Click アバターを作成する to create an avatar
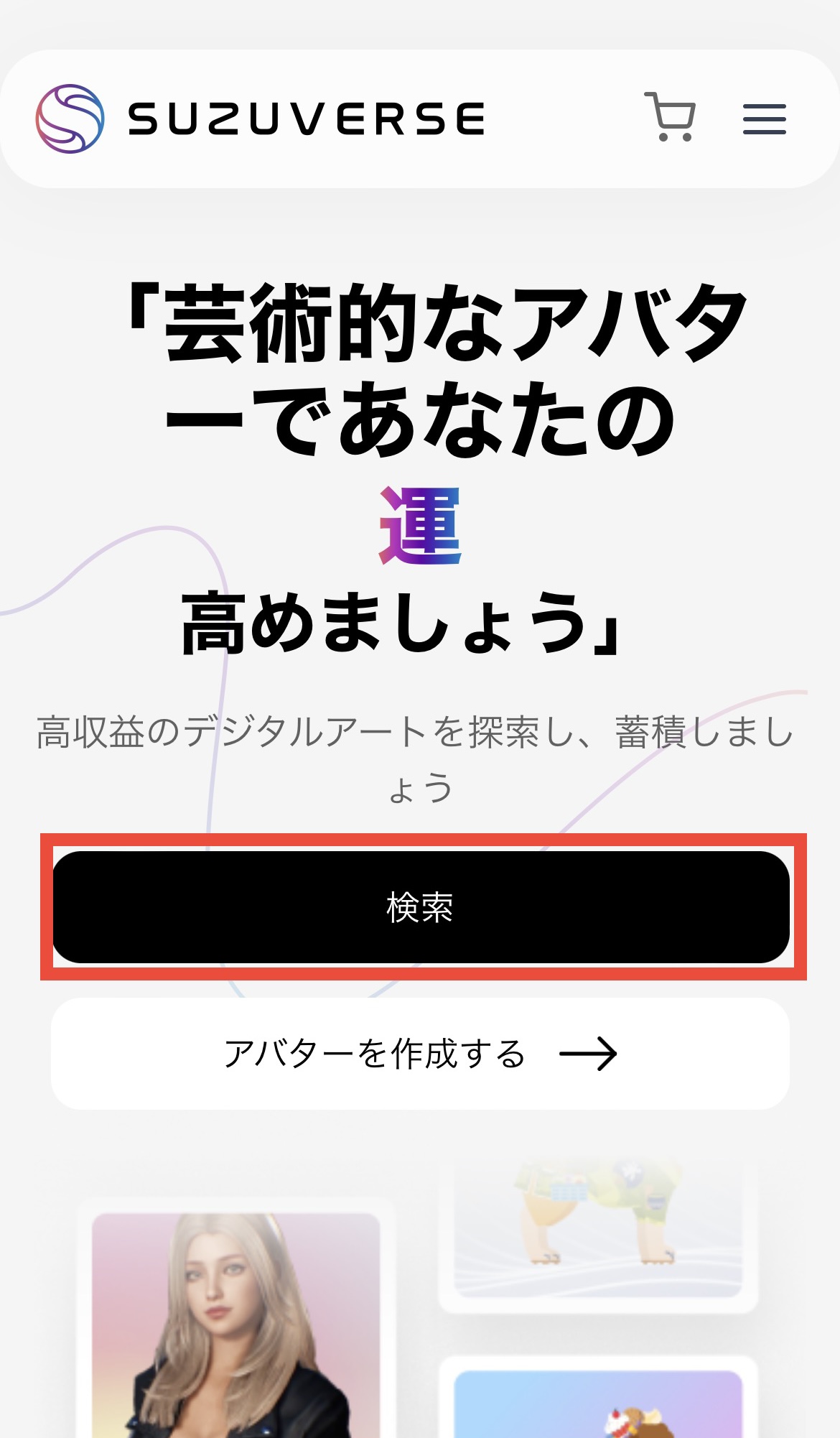This screenshot has width=840, height=1438. click(420, 1053)
